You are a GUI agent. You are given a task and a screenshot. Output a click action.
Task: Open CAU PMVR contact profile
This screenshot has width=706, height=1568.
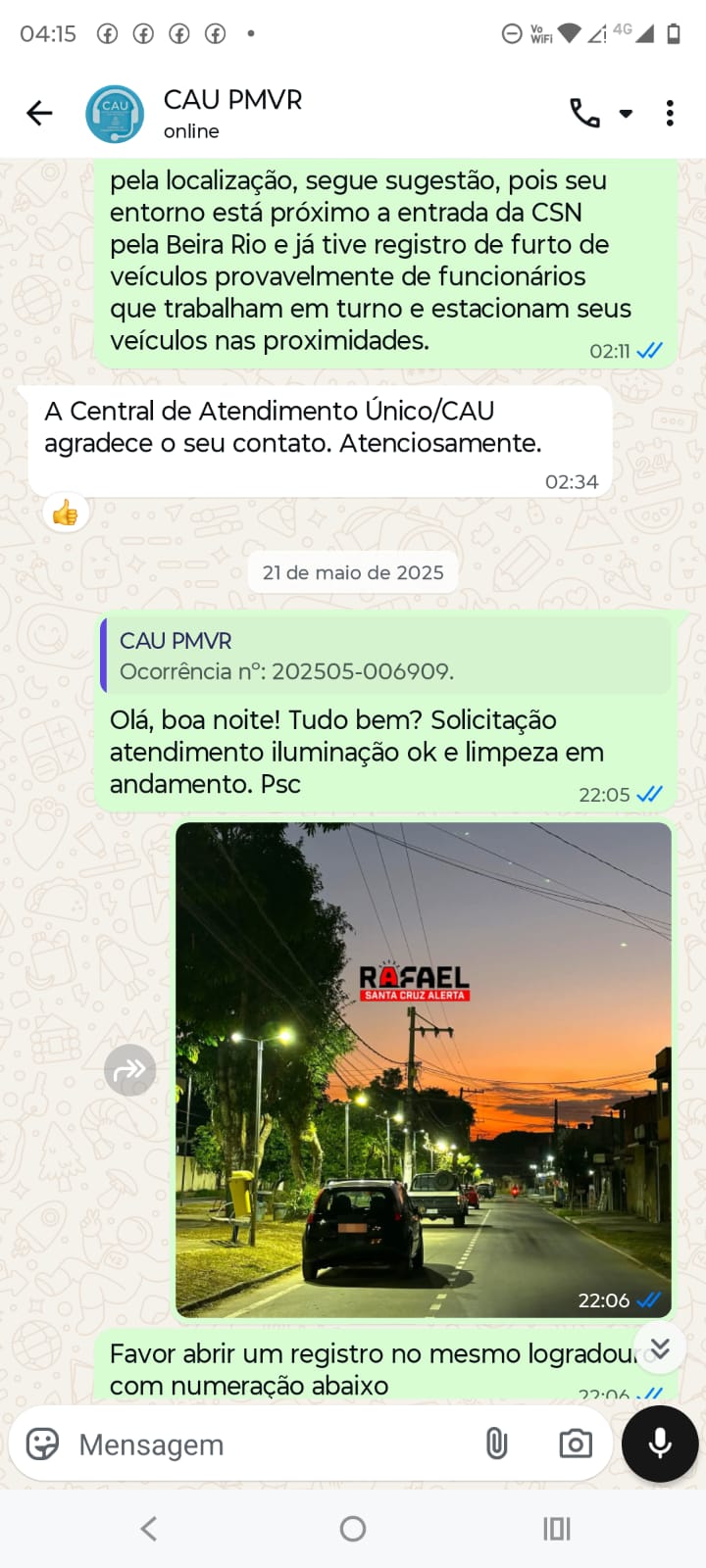click(232, 114)
